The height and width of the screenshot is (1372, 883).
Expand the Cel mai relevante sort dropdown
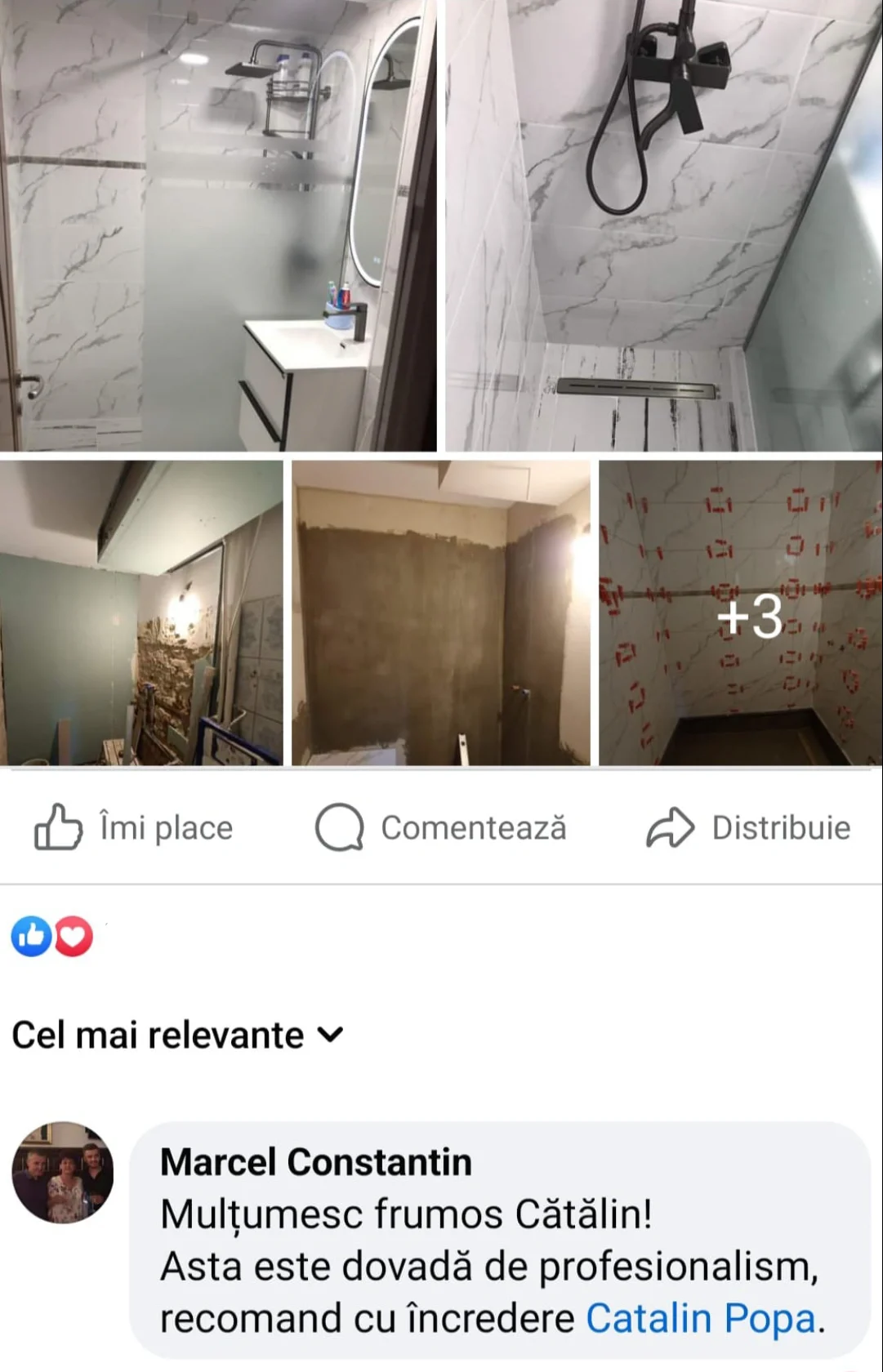pyautogui.click(x=177, y=1035)
